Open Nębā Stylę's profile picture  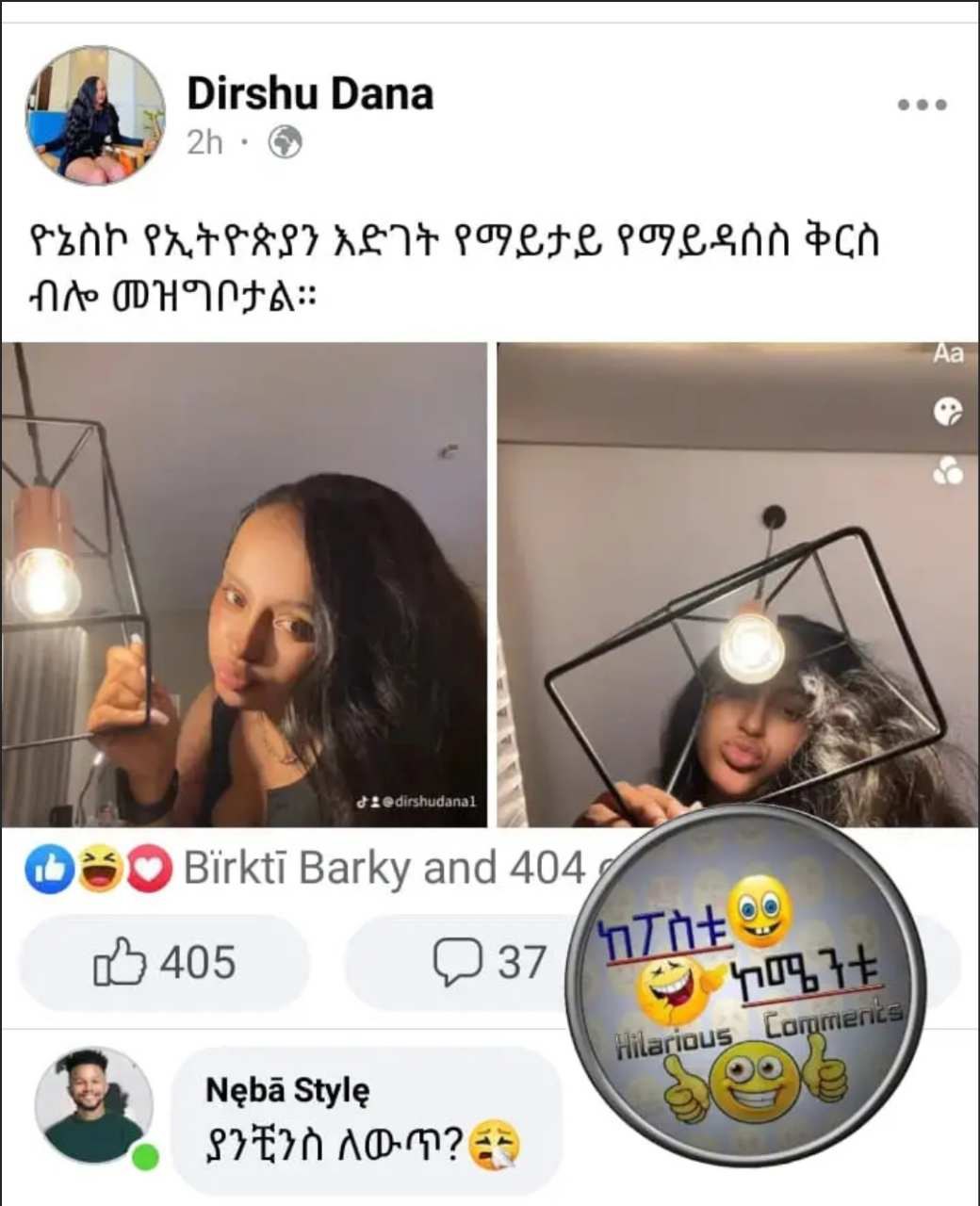[94, 1105]
